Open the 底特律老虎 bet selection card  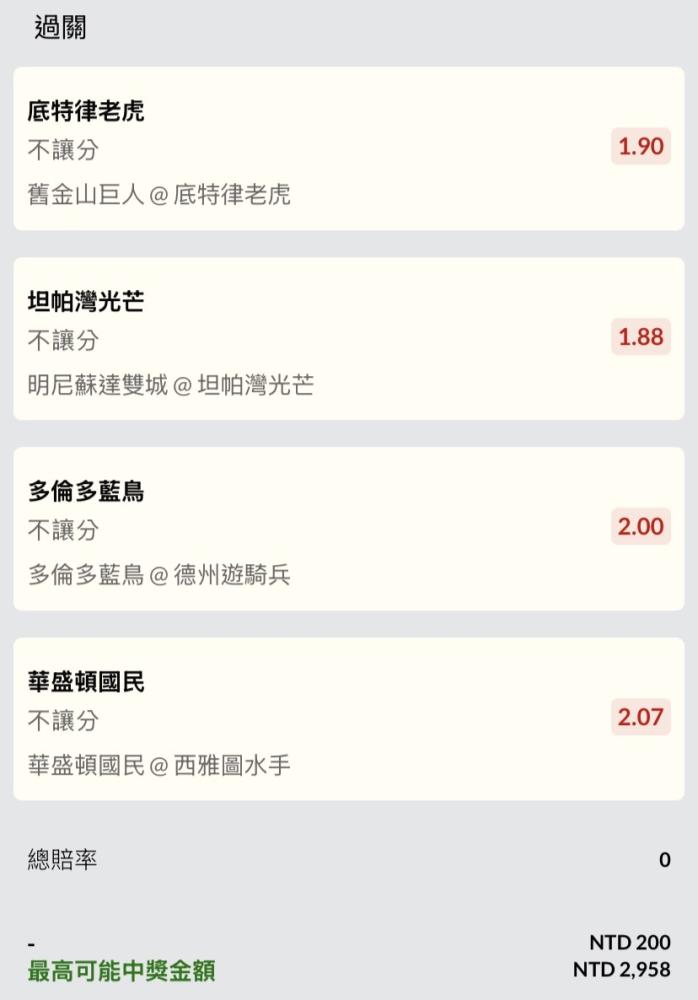coord(348,149)
